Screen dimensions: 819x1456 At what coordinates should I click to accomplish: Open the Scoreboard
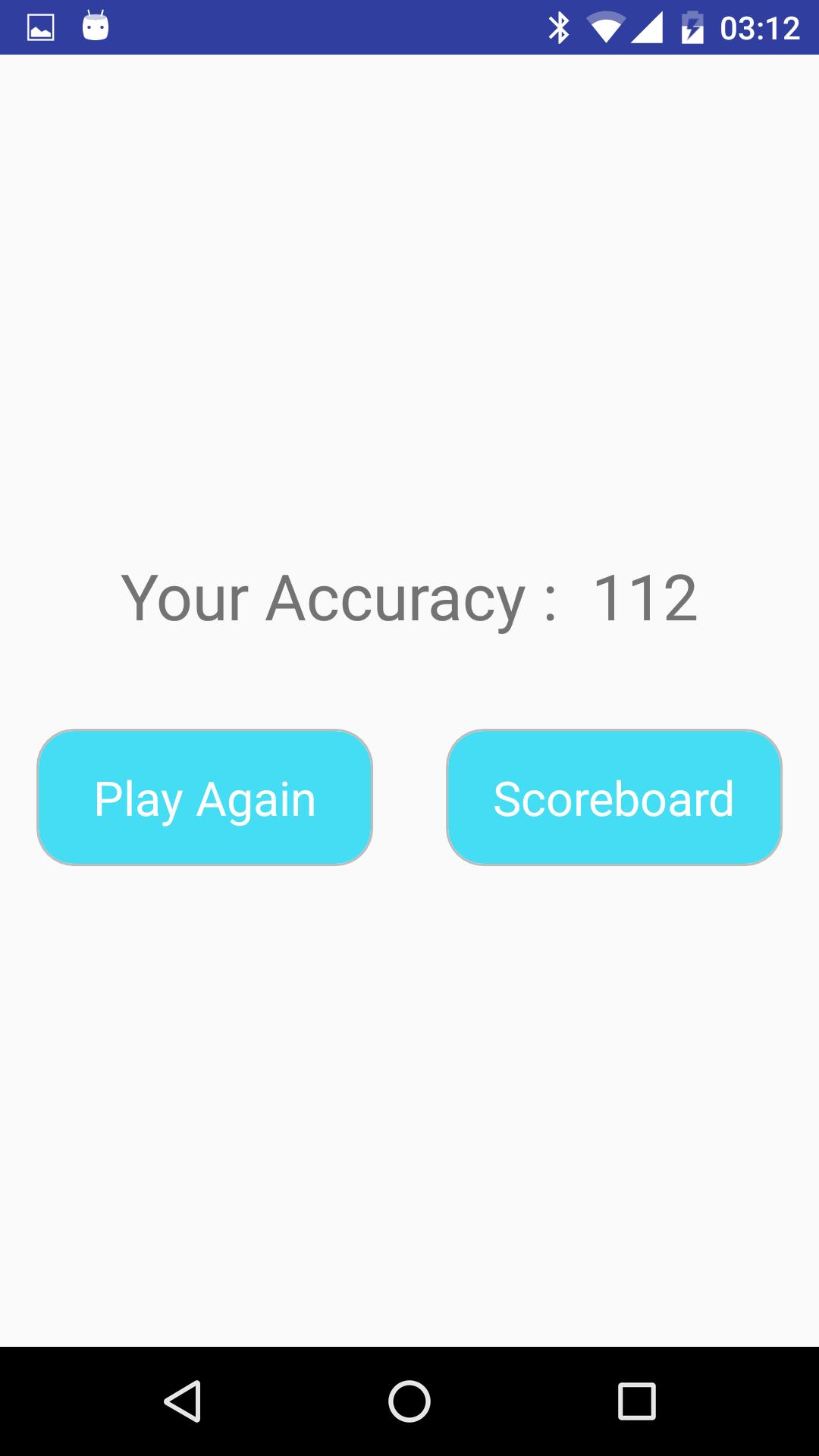[x=614, y=798]
